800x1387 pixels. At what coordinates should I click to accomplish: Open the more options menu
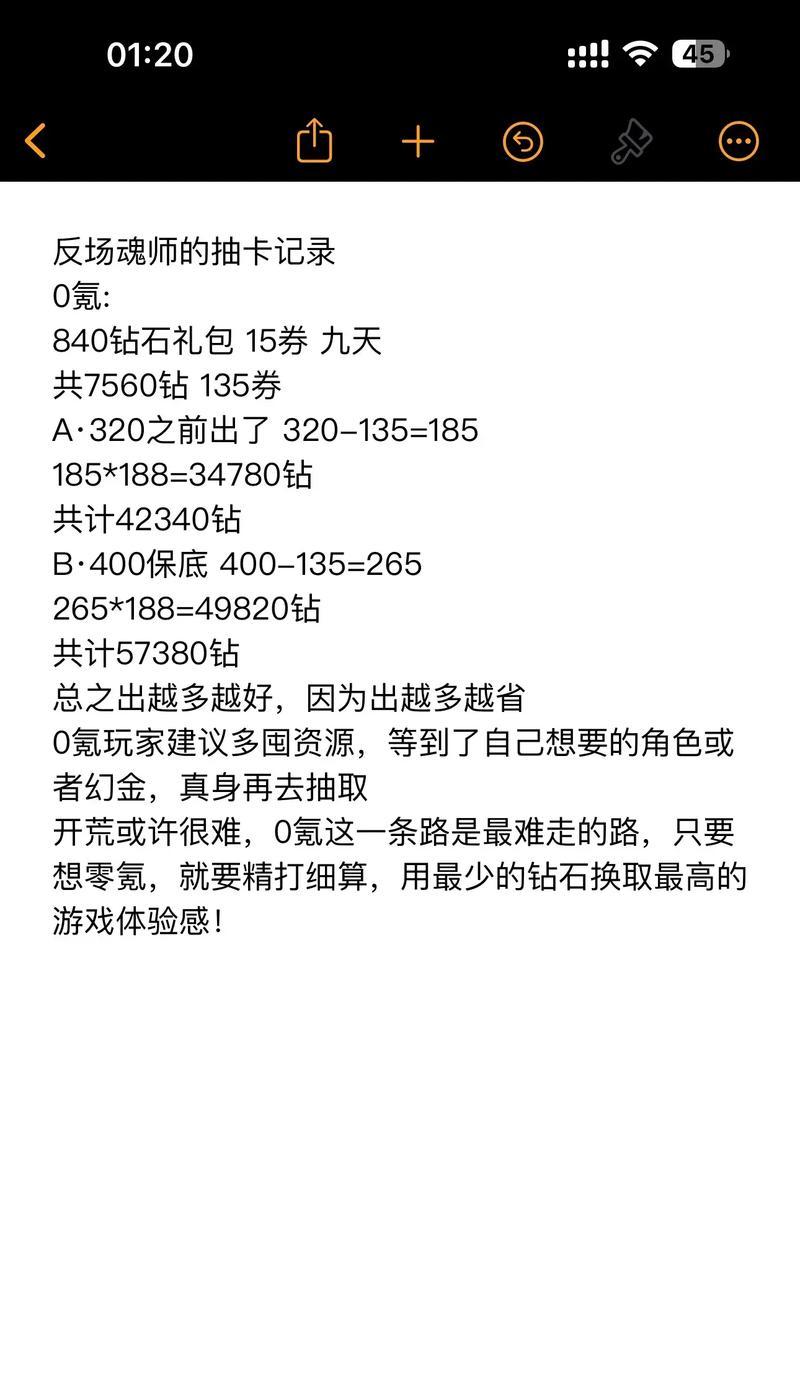click(739, 142)
